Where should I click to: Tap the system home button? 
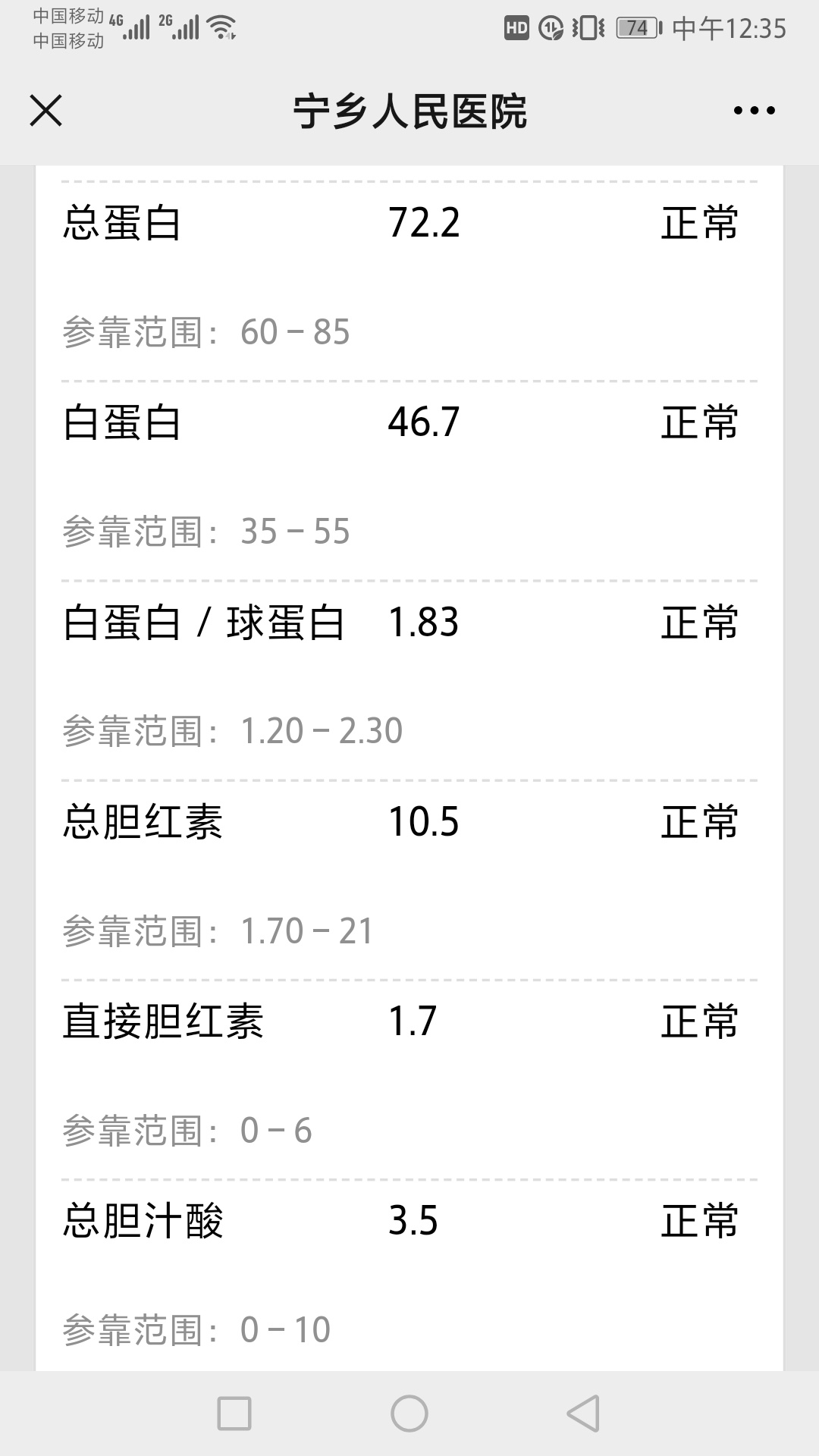pos(409,1414)
